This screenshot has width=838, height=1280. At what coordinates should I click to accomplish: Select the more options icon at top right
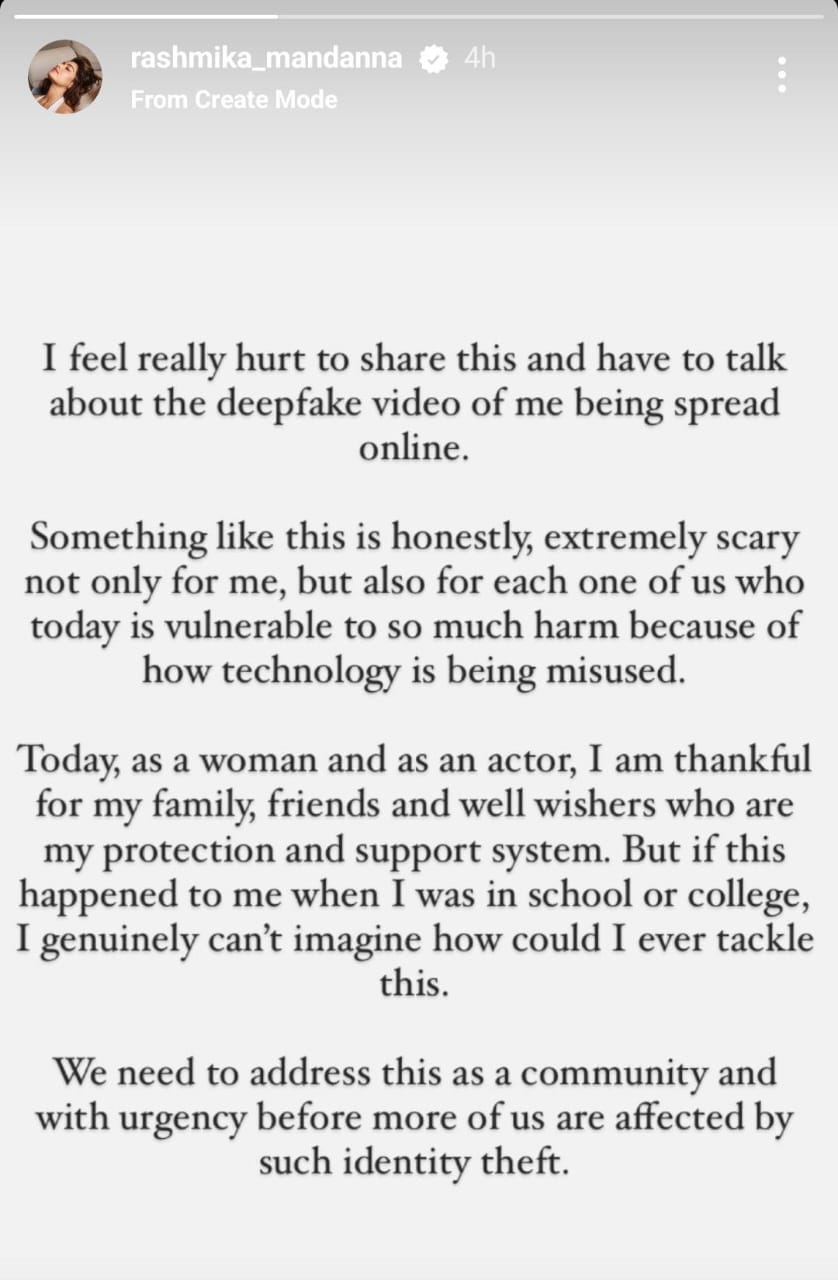coord(781,75)
